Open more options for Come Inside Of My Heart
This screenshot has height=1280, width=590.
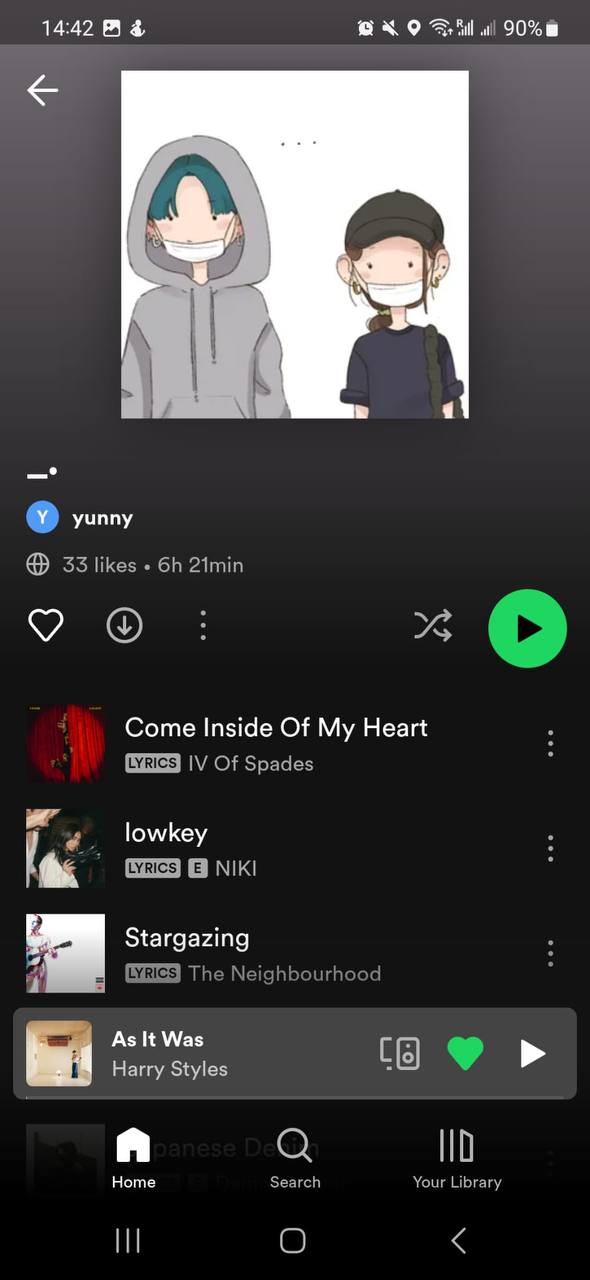coord(550,743)
